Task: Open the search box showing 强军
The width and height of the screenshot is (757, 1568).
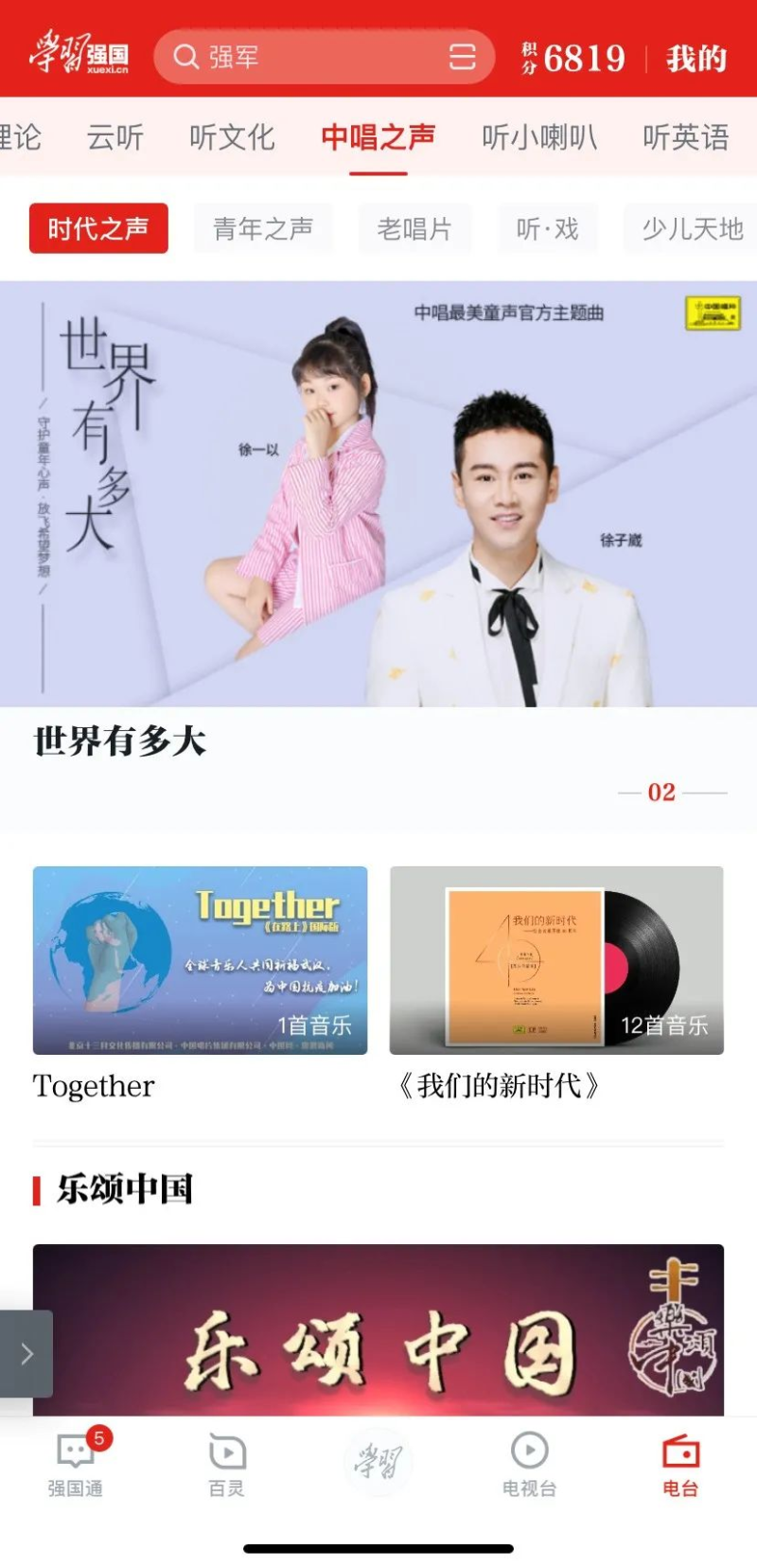Action: (303, 58)
